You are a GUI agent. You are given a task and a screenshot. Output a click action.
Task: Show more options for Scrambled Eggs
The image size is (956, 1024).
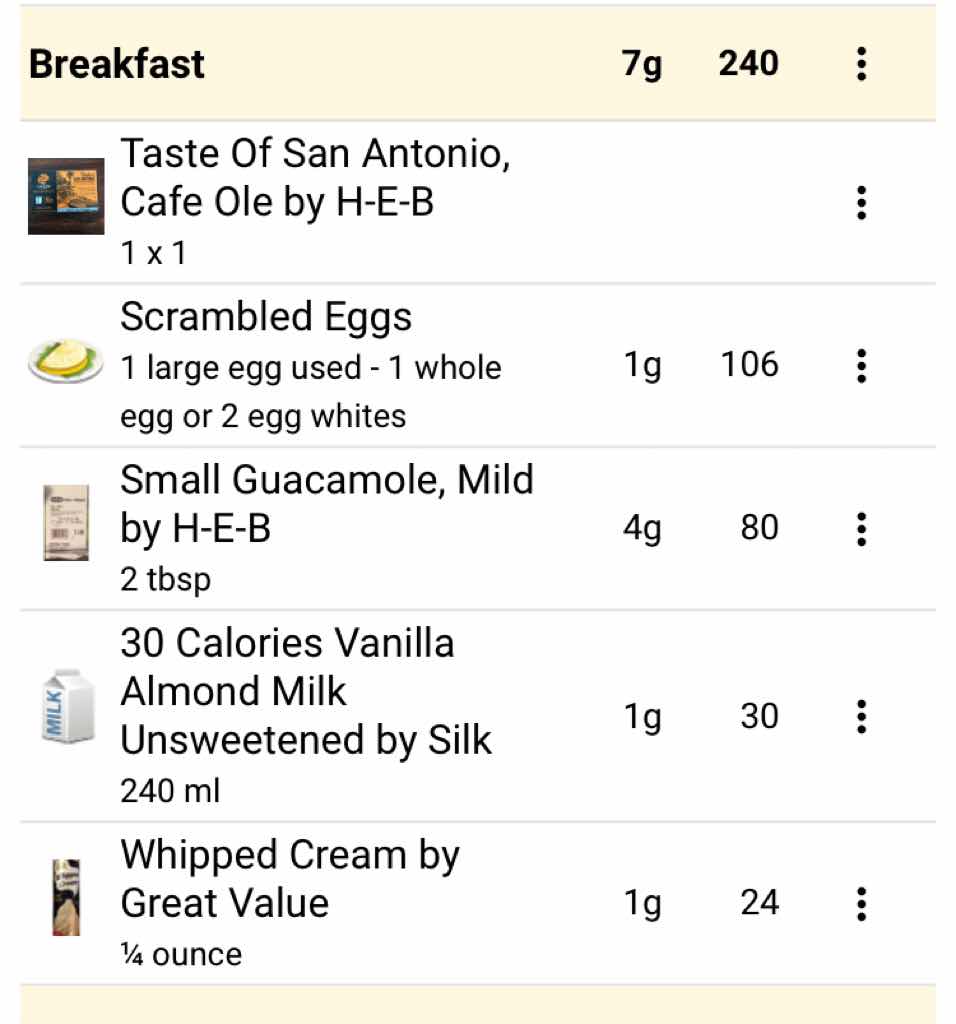861,366
